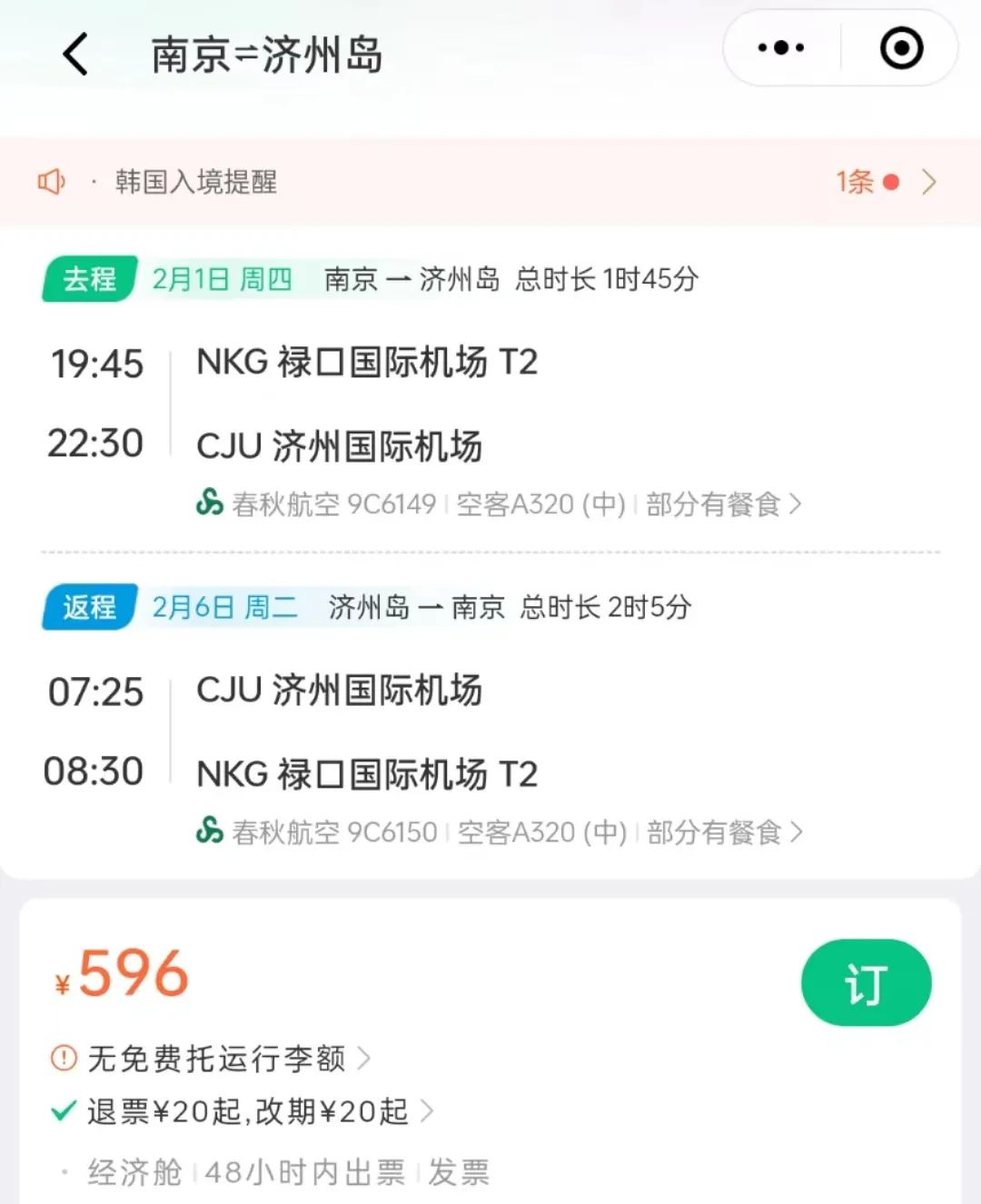The width and height of the screenshot is (981, 1204).
Task: Expand meal info for return flight 9C6150
Action: tap(799, 831)
